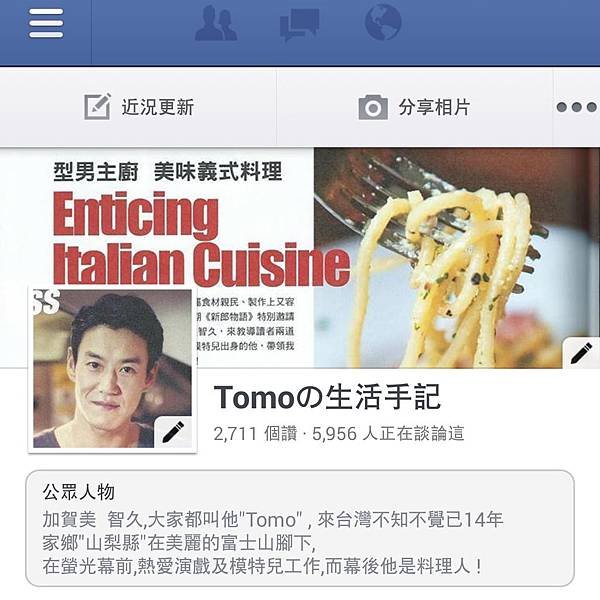The height and width of the screenshot is (600, 600).
Task: Open the 公眾人物 about card
Action: 300,527
